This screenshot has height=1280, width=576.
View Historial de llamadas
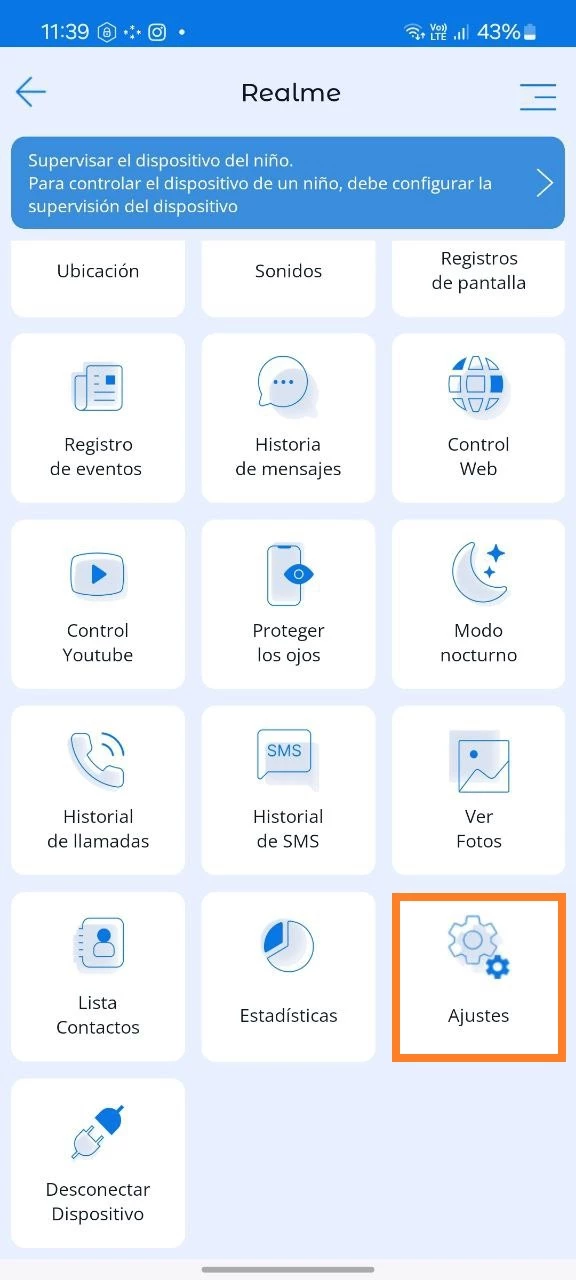[98, 790]
